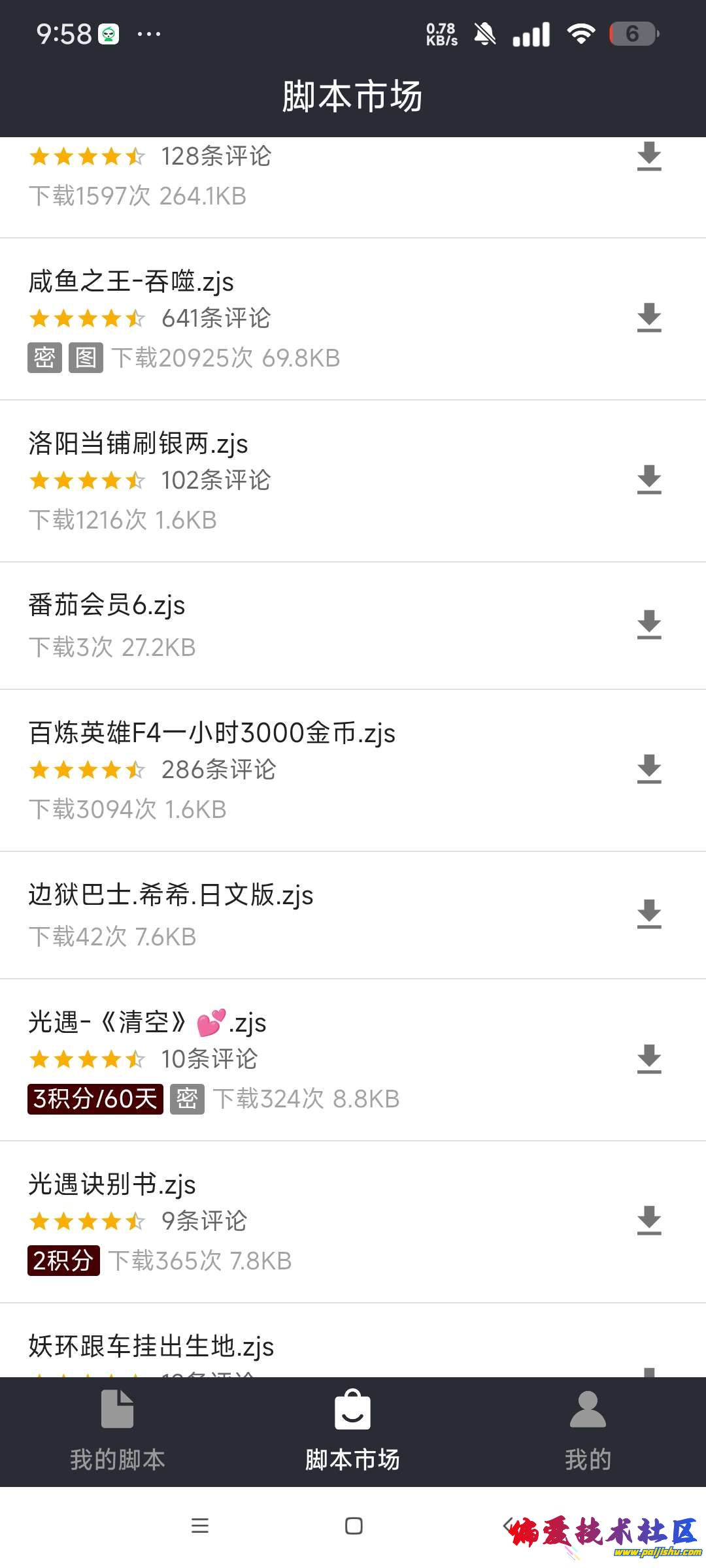Open 咸鱼之王-吞噬.zjs script details
Viewport: 706px width, 1568px height.
(131, 282)
